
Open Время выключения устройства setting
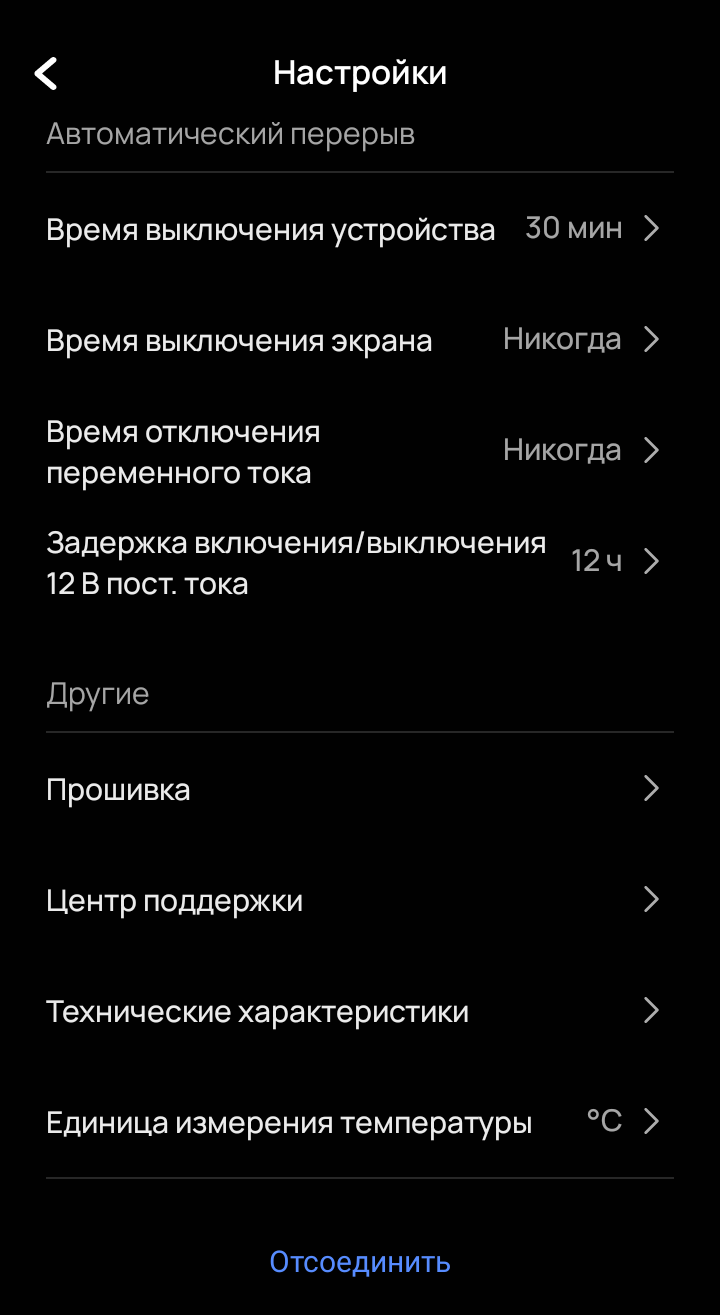(x=358, y=230)
